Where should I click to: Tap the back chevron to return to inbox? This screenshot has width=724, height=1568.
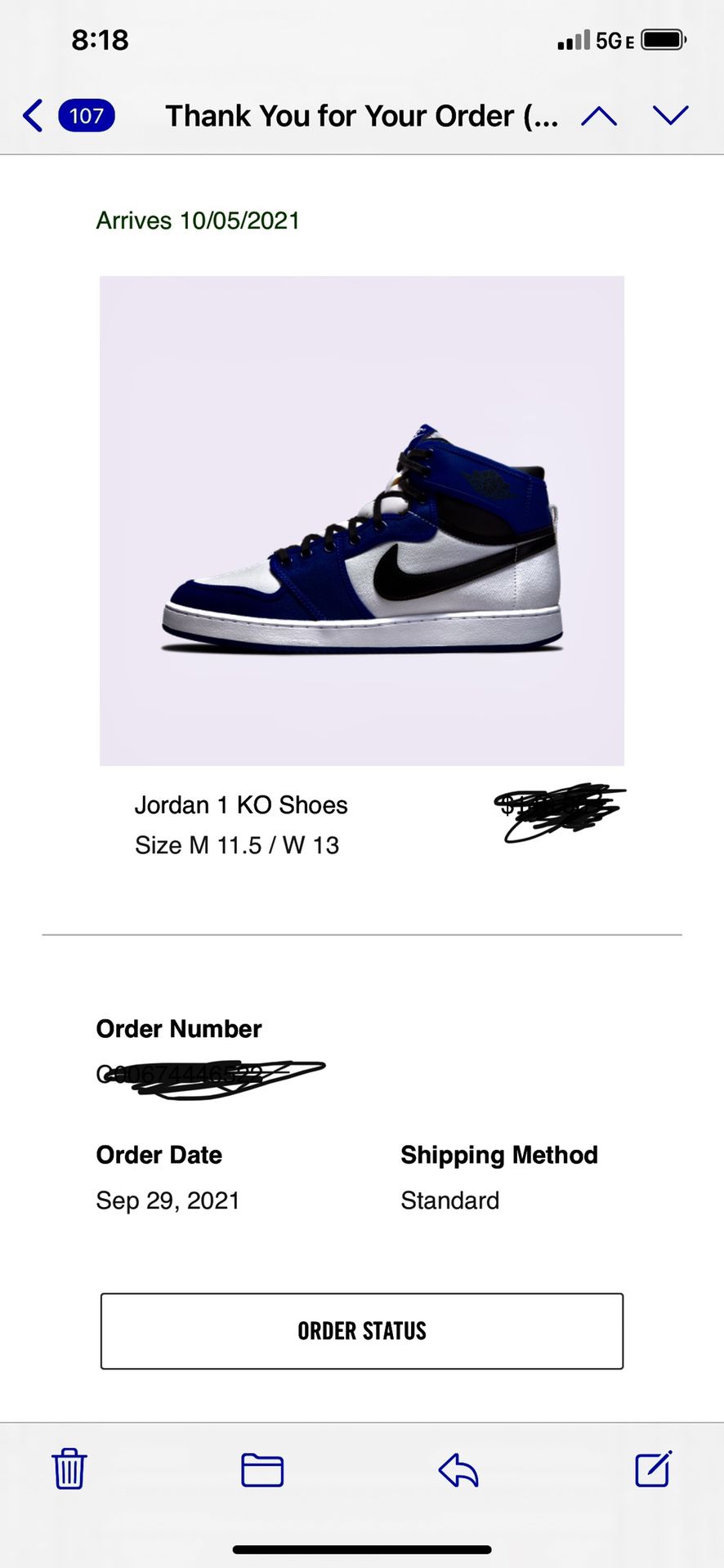[31, 116]
